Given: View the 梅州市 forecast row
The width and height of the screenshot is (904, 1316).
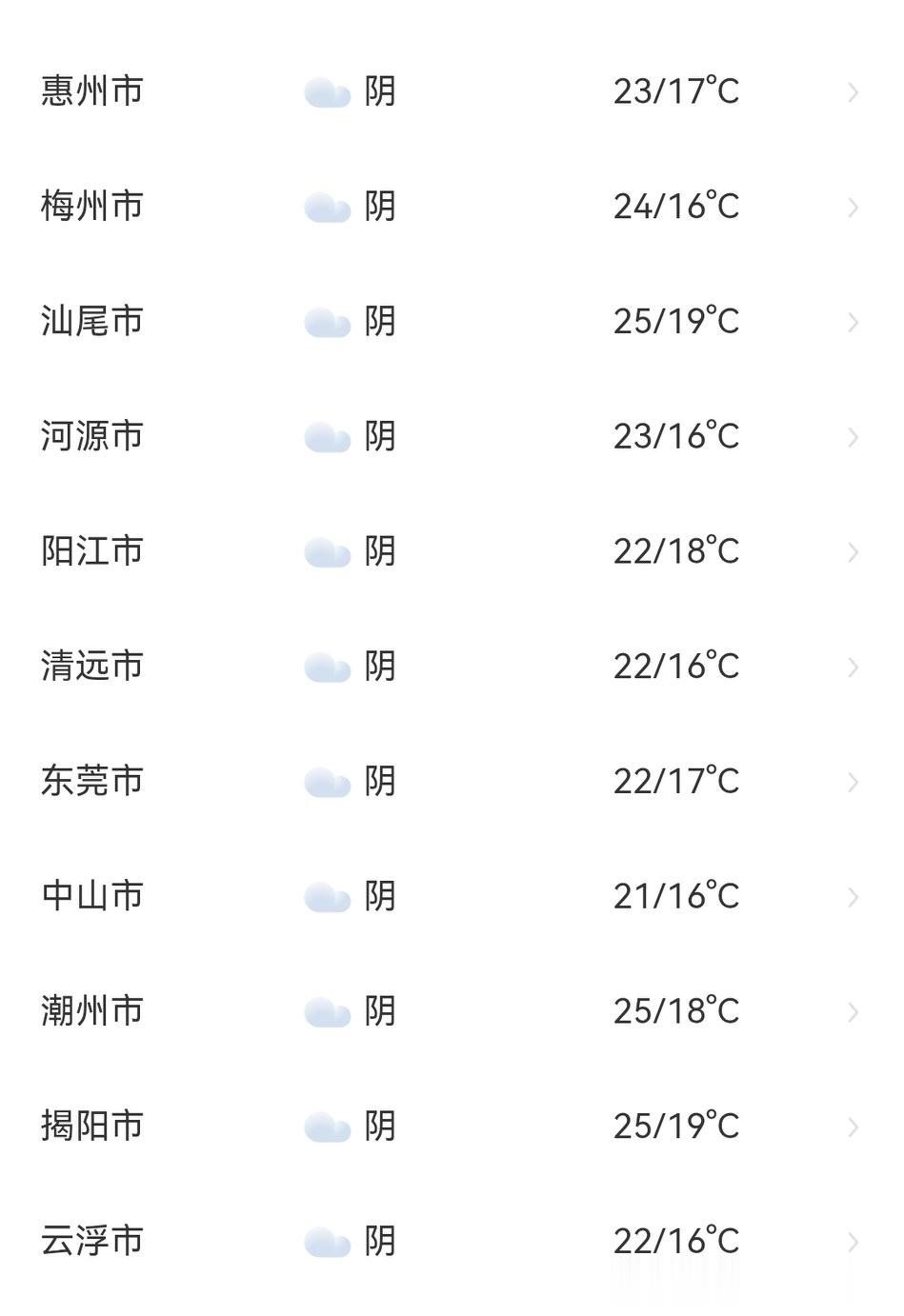Looking at the screenshot, I should coord(92,207).
